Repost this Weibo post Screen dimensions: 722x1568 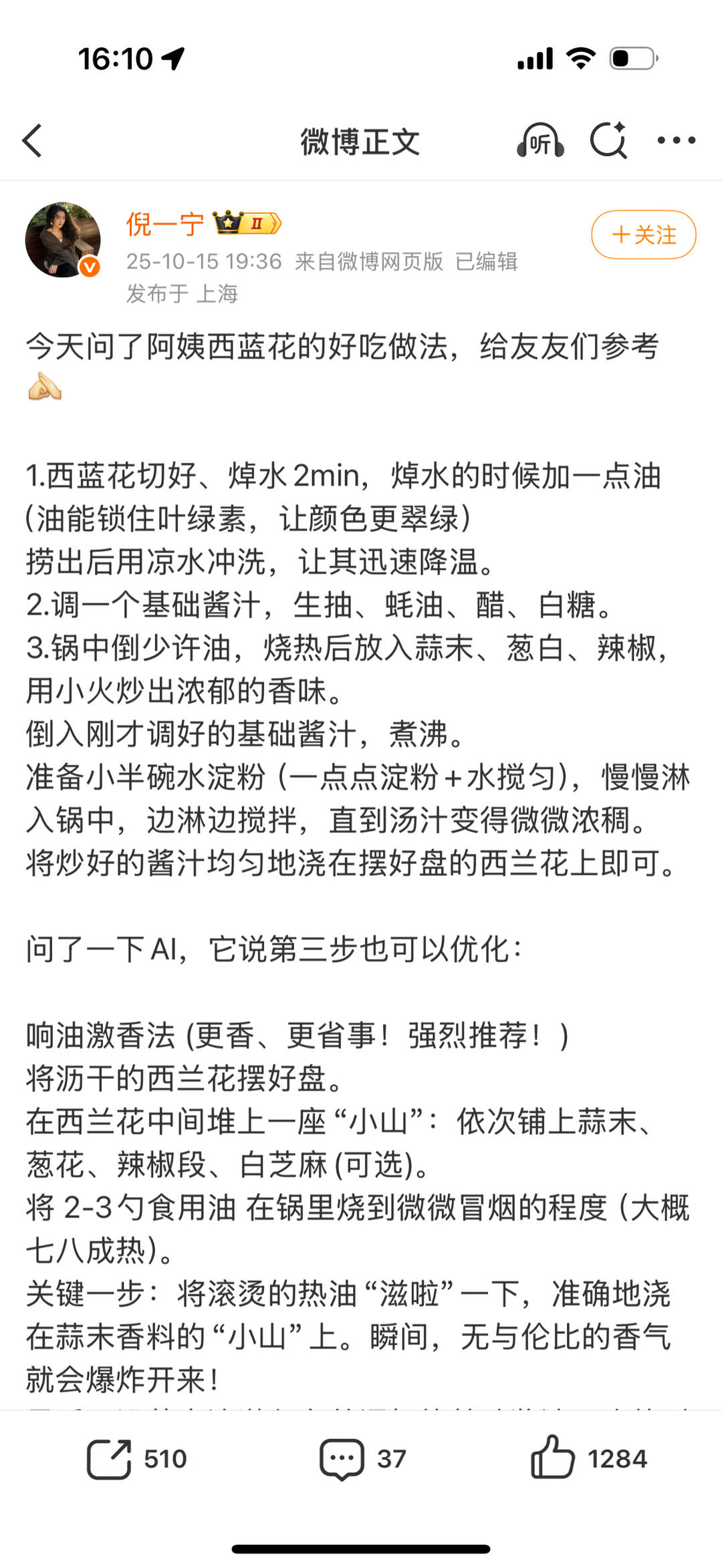pos(137,1459)
